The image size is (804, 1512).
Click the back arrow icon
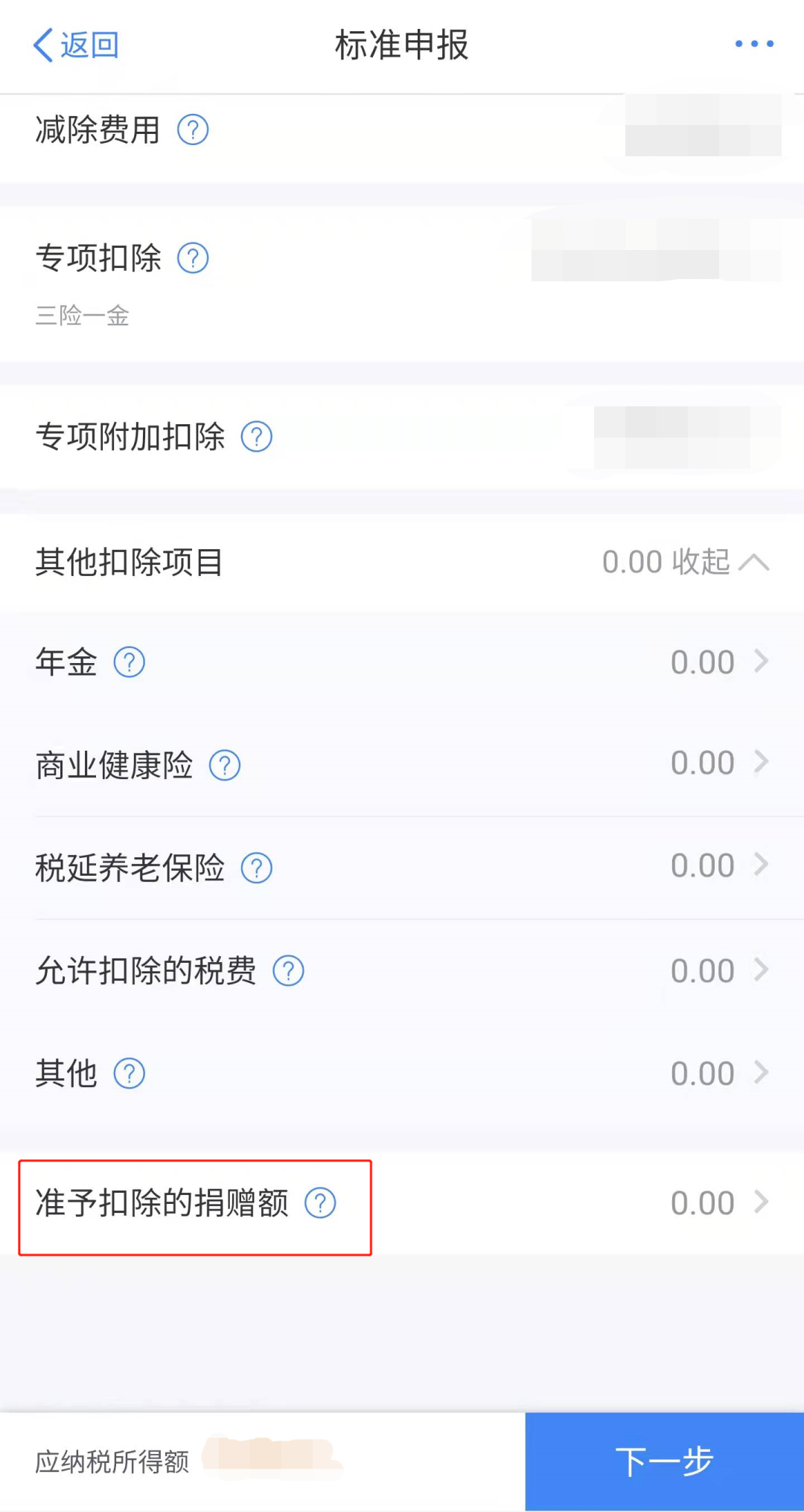45,45
